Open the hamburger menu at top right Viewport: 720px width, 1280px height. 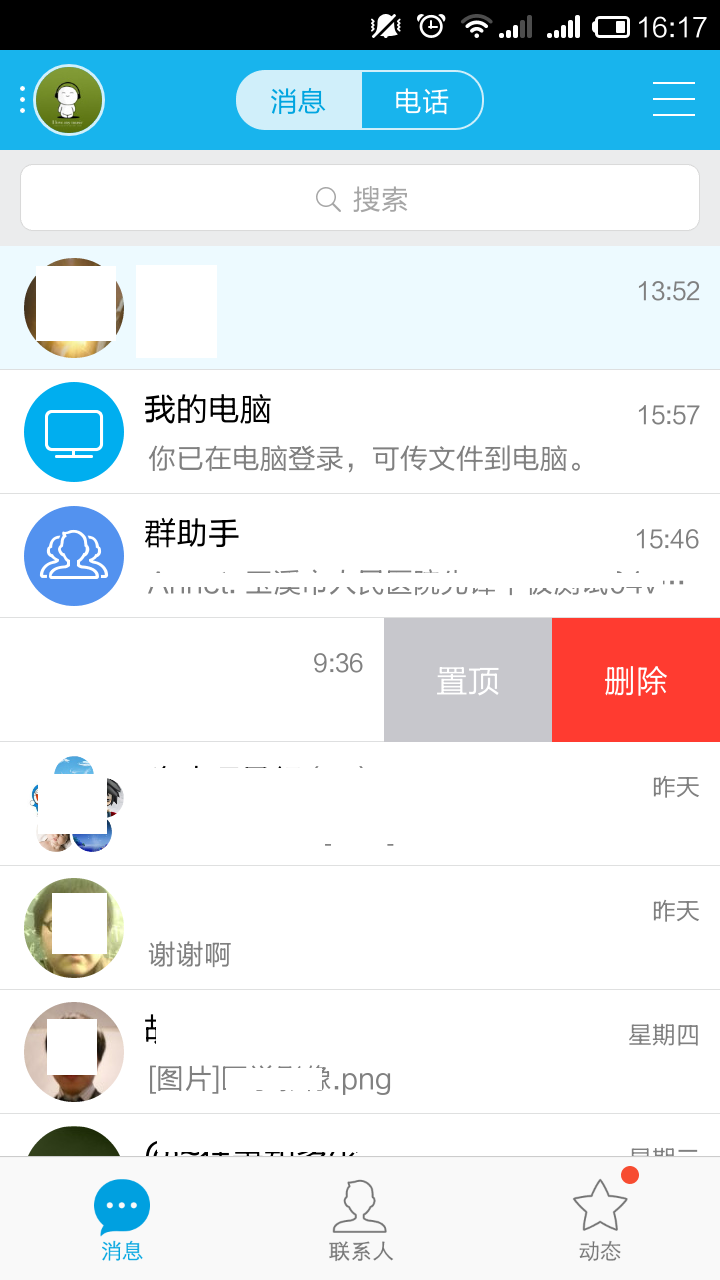coord(674,100)
